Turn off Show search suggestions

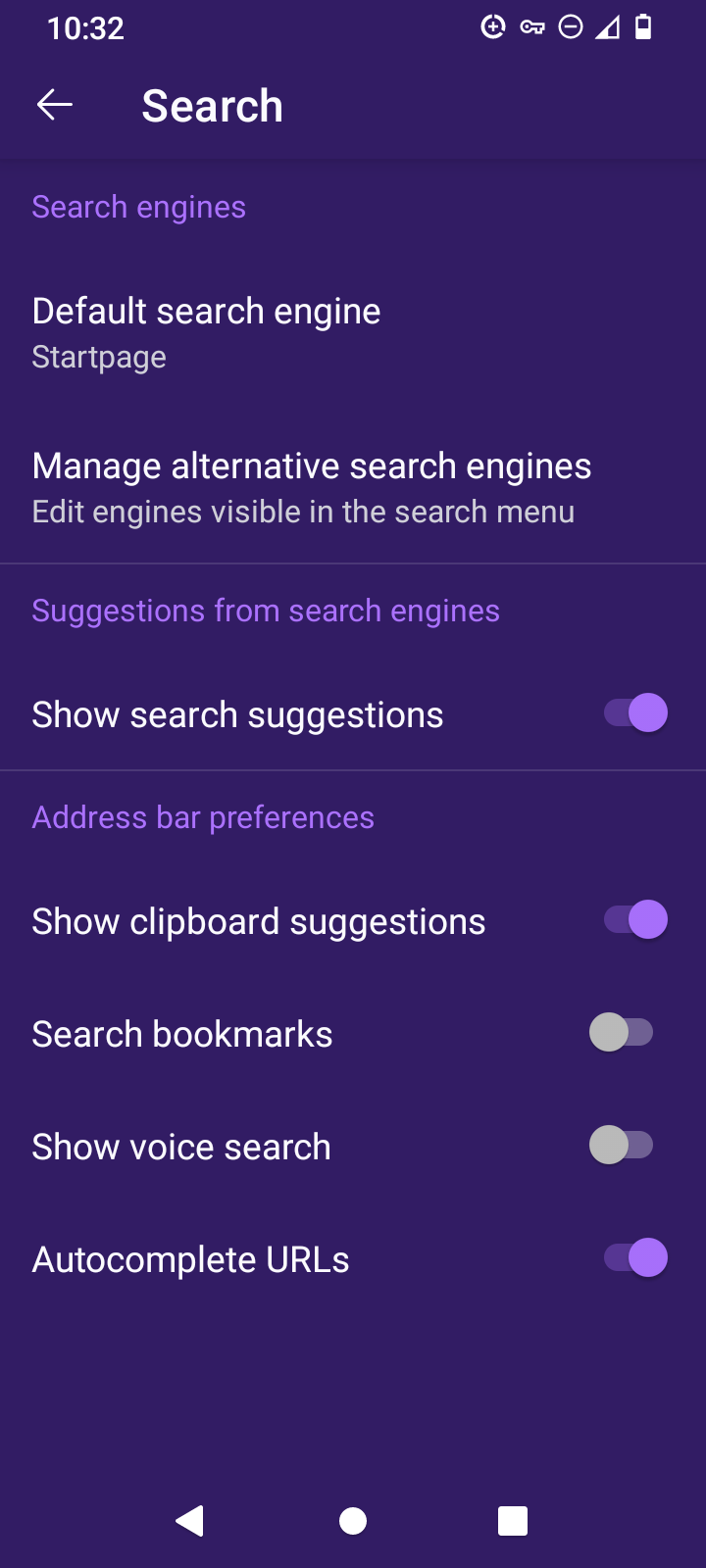tap(635, 713)
